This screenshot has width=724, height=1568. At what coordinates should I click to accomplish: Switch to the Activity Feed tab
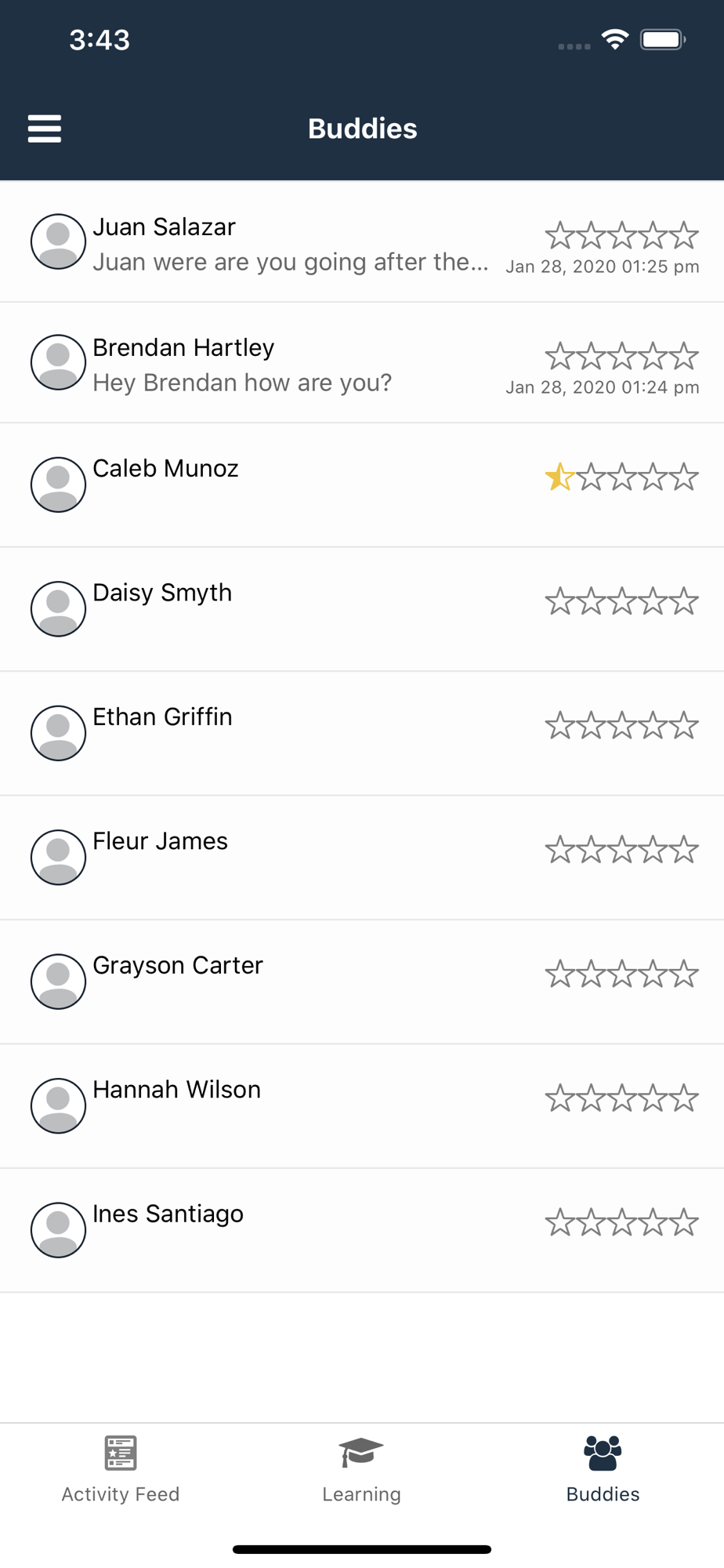click(x=121, y=1469)
